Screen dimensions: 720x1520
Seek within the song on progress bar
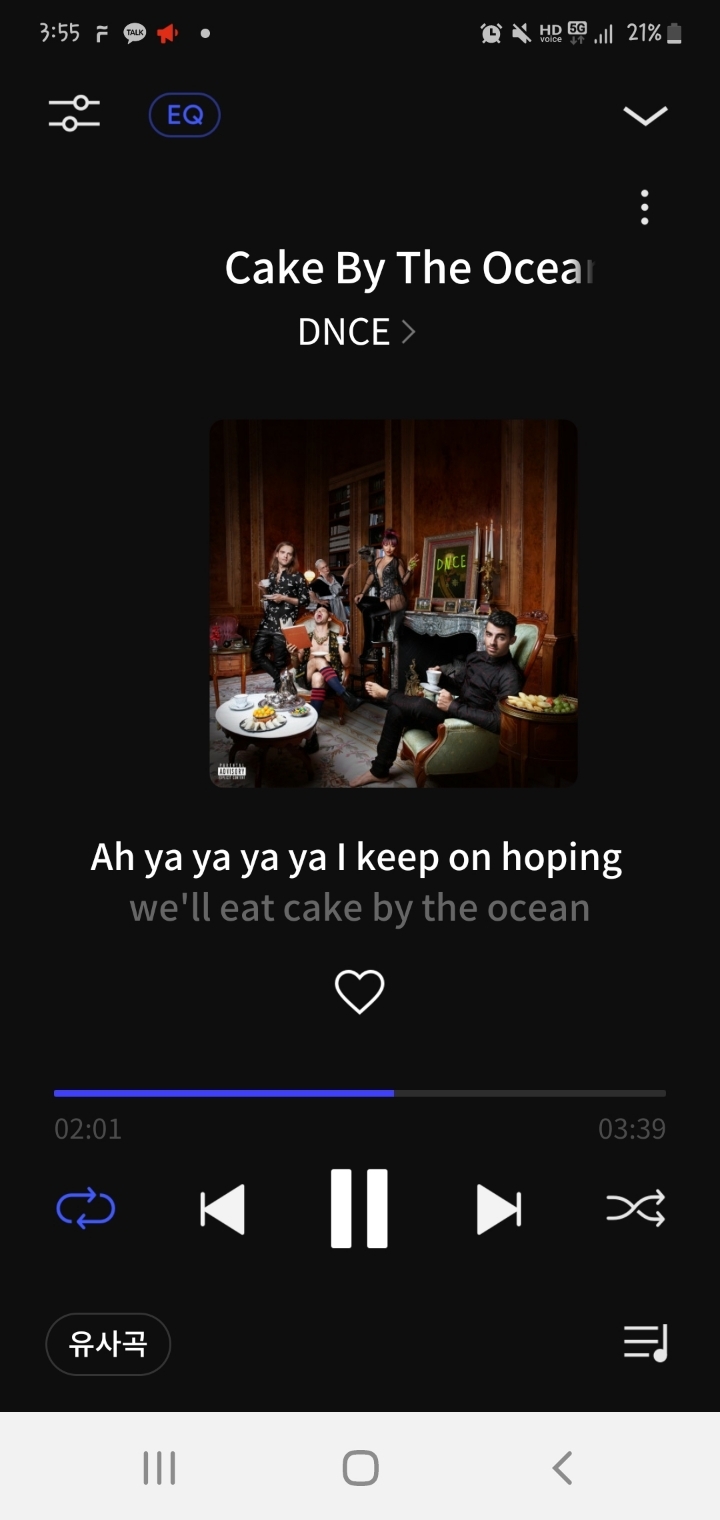pos(360,1093)
